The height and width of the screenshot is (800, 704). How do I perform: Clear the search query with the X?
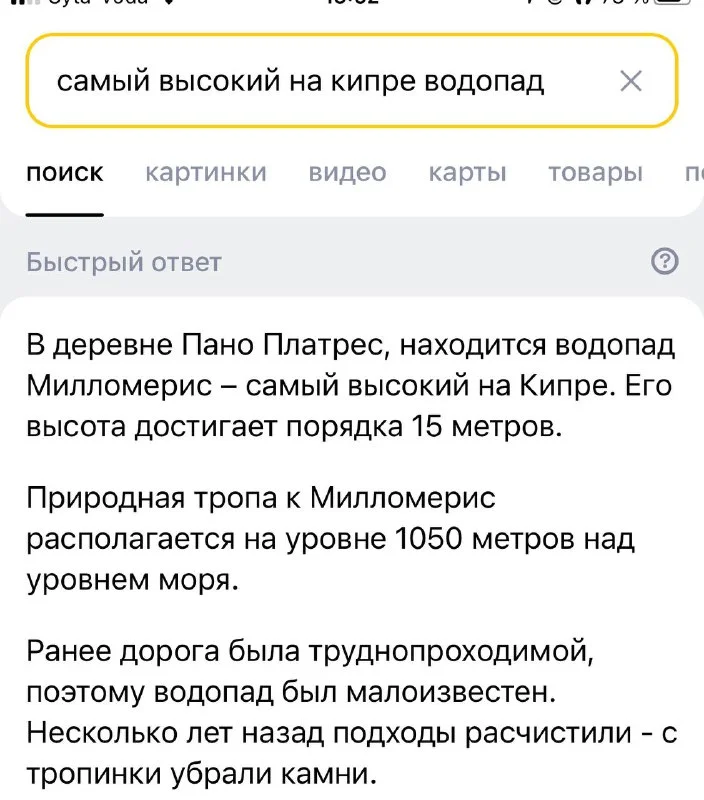(631, 82)
